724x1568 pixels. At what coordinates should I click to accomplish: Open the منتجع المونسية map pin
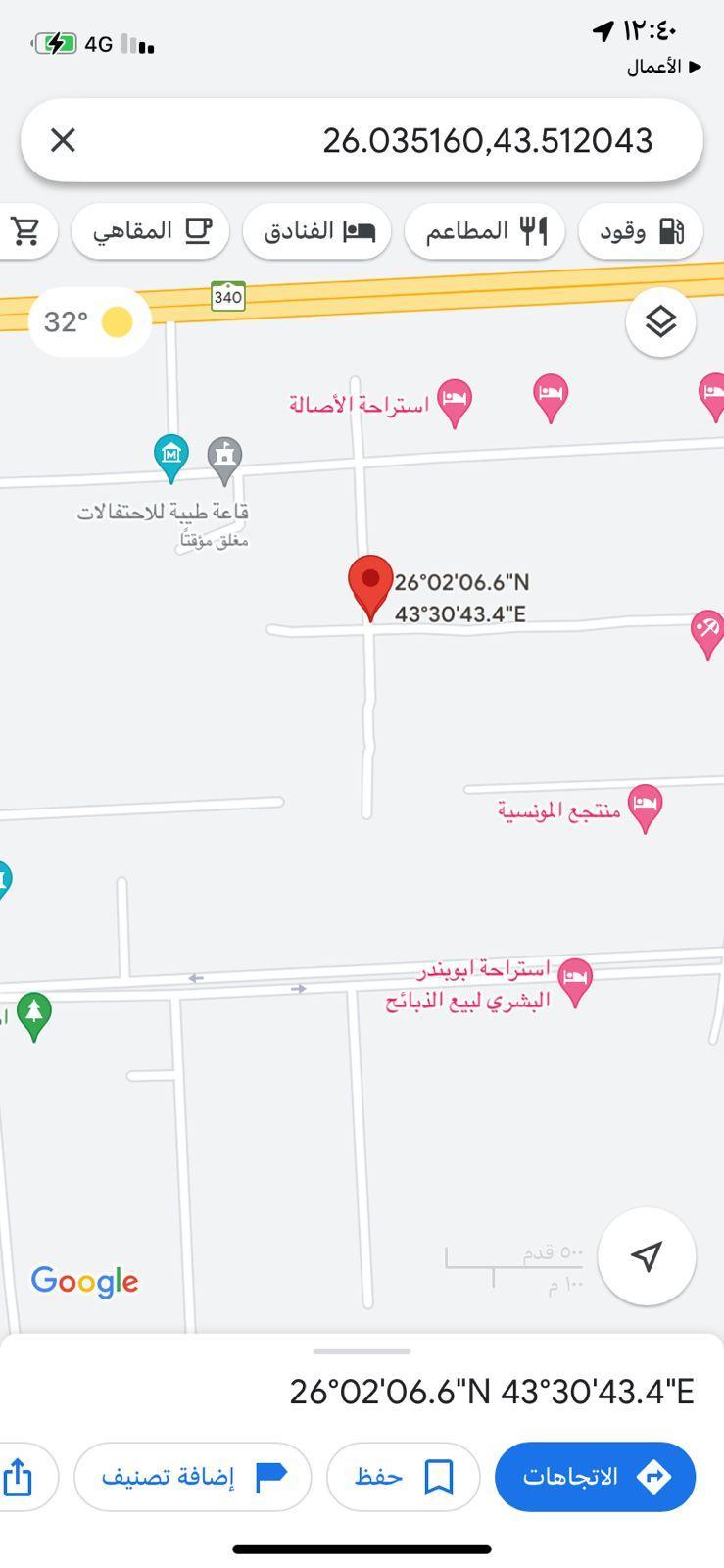point(645,806)
